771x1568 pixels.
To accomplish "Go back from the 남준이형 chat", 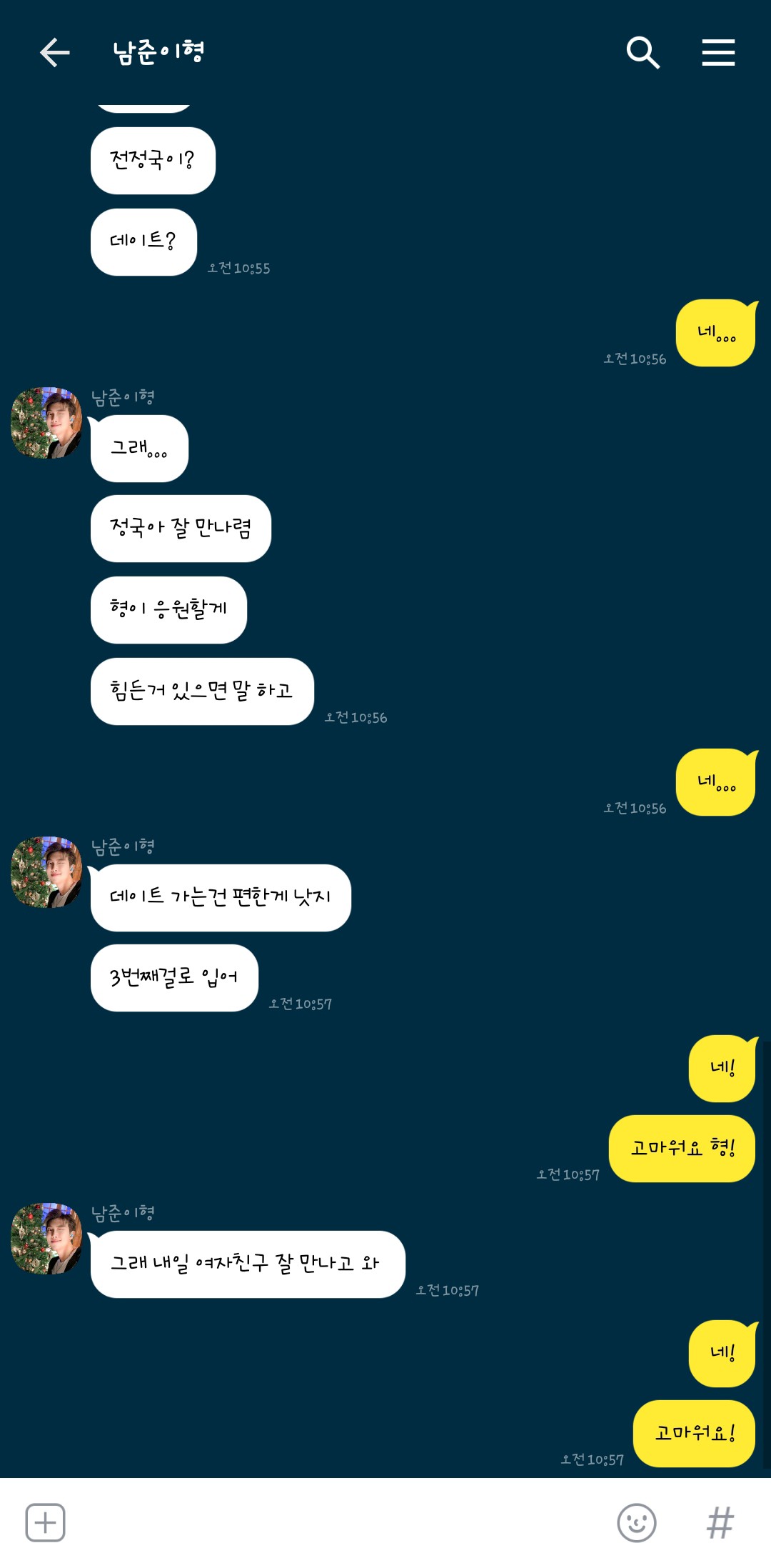I will [54, 52].
